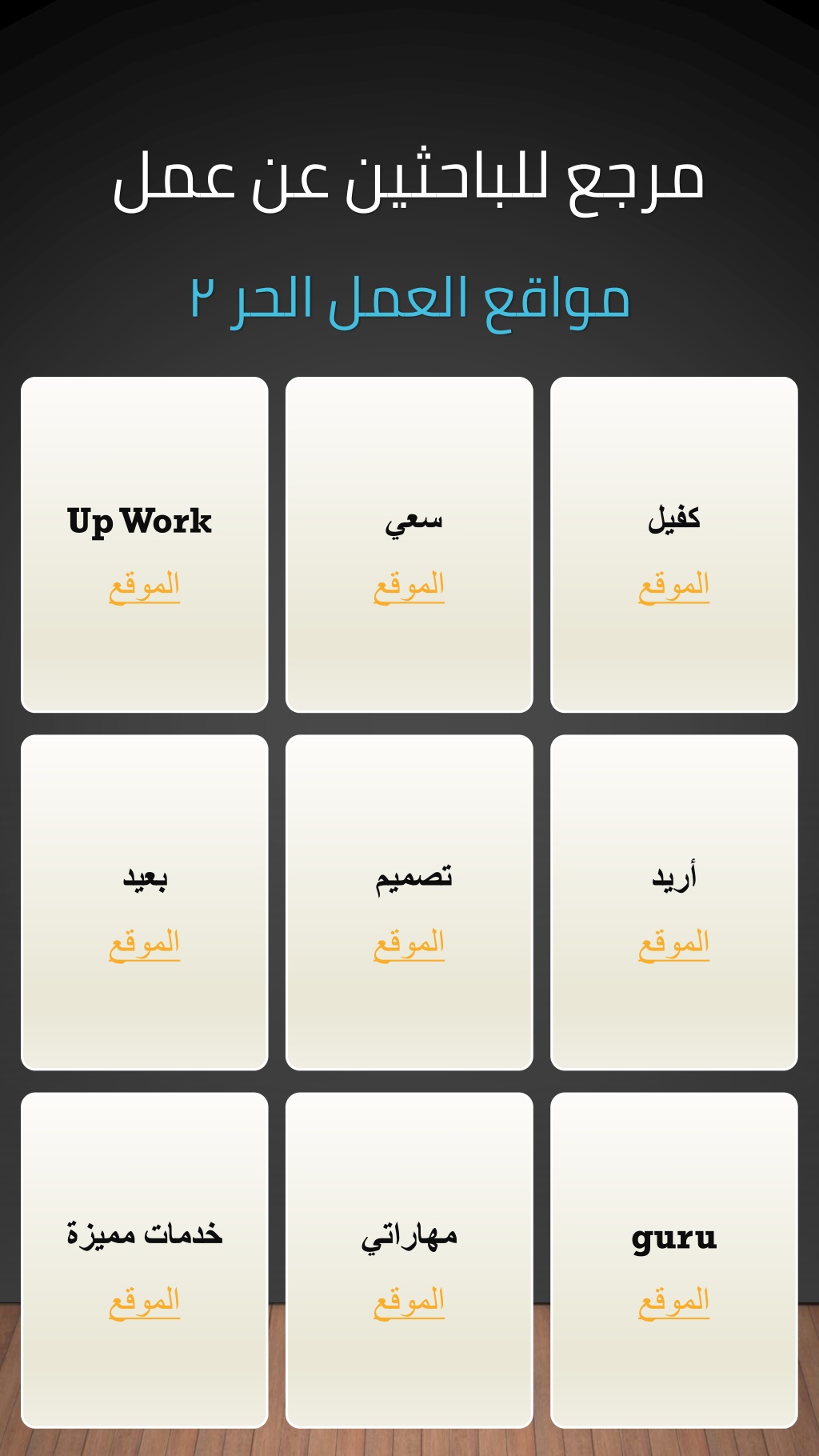The image size is (819, 1456).
Task: Open the الموقع link under Up Work
Action: click(144, 586)
